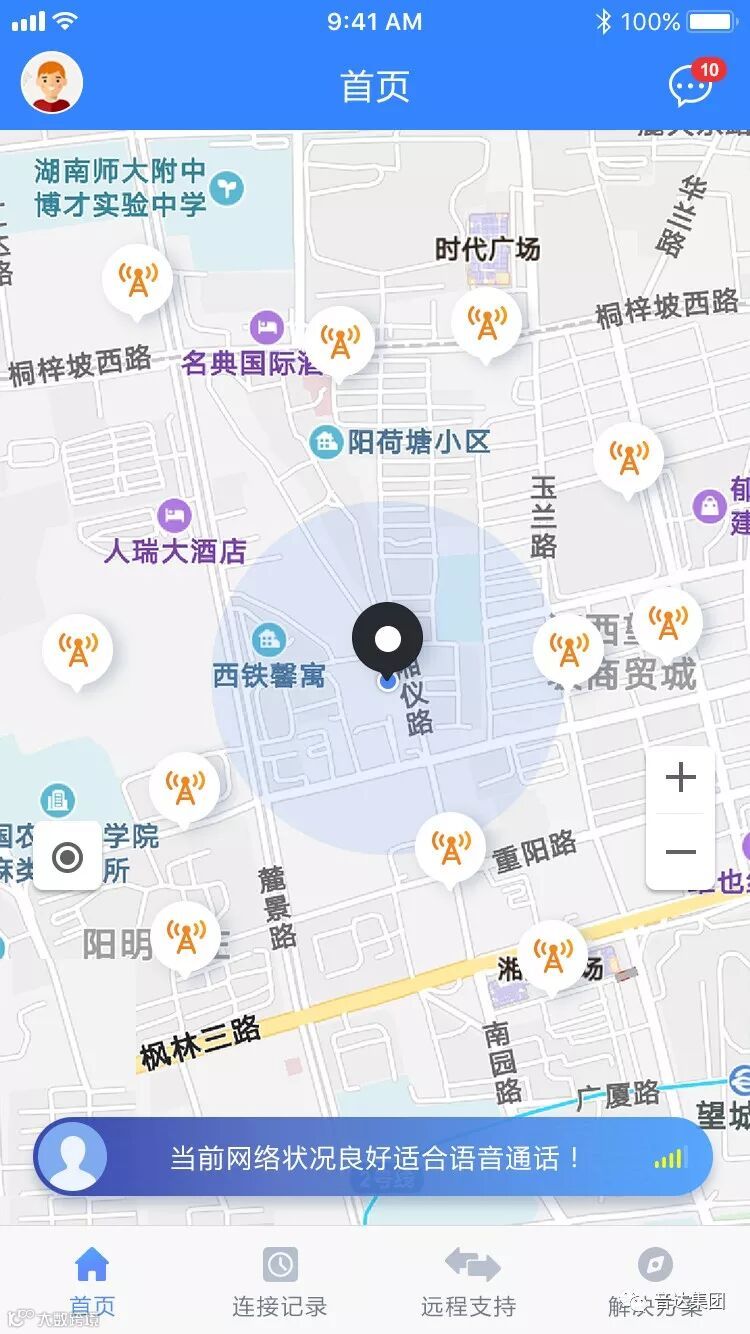750x1334 pixels.
Task: Tap the antenna marker near 时代广场
Action: point(487,325)
